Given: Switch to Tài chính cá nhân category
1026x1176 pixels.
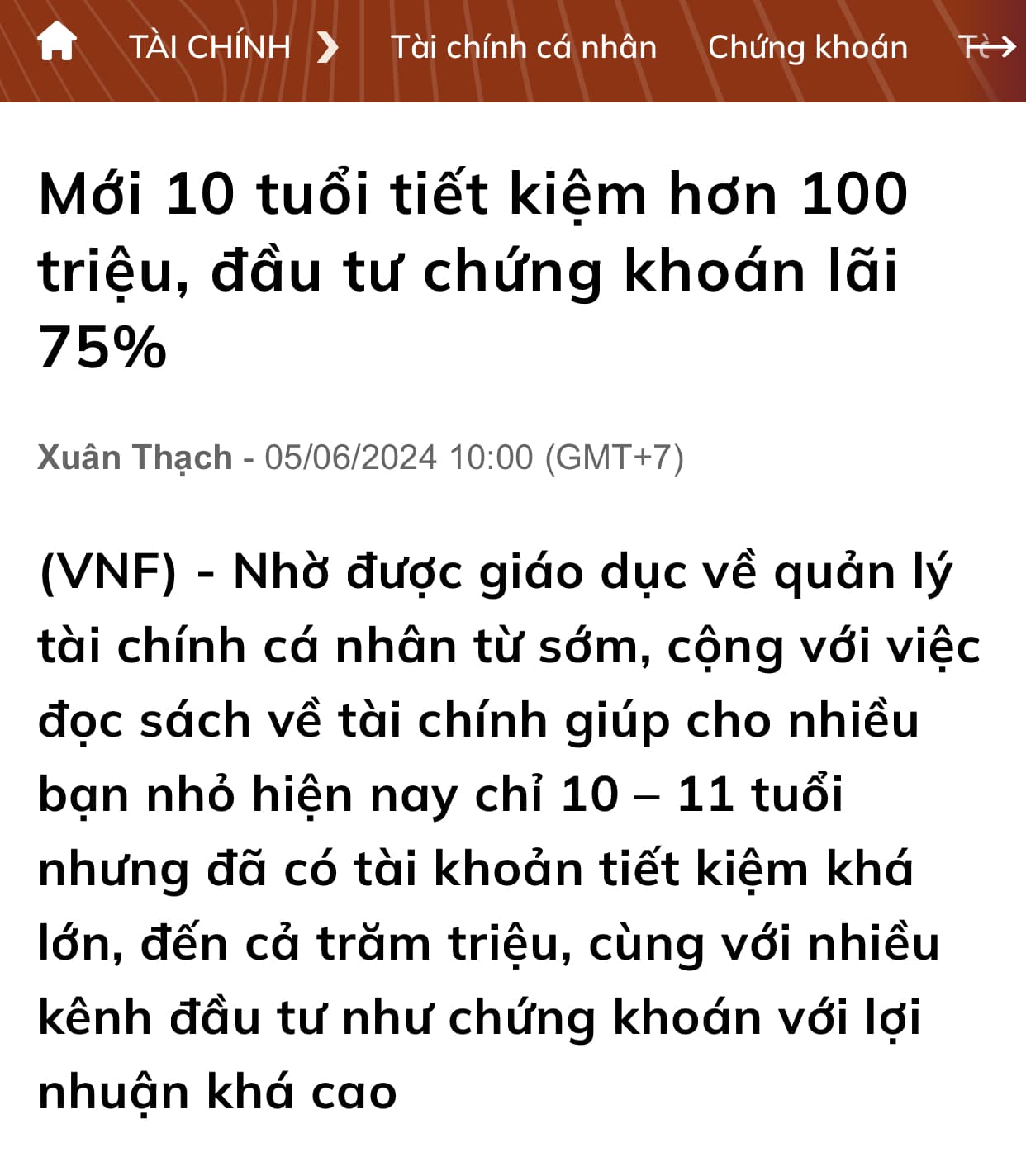Looking at the screenshot, I should click(x=523, y=47).
